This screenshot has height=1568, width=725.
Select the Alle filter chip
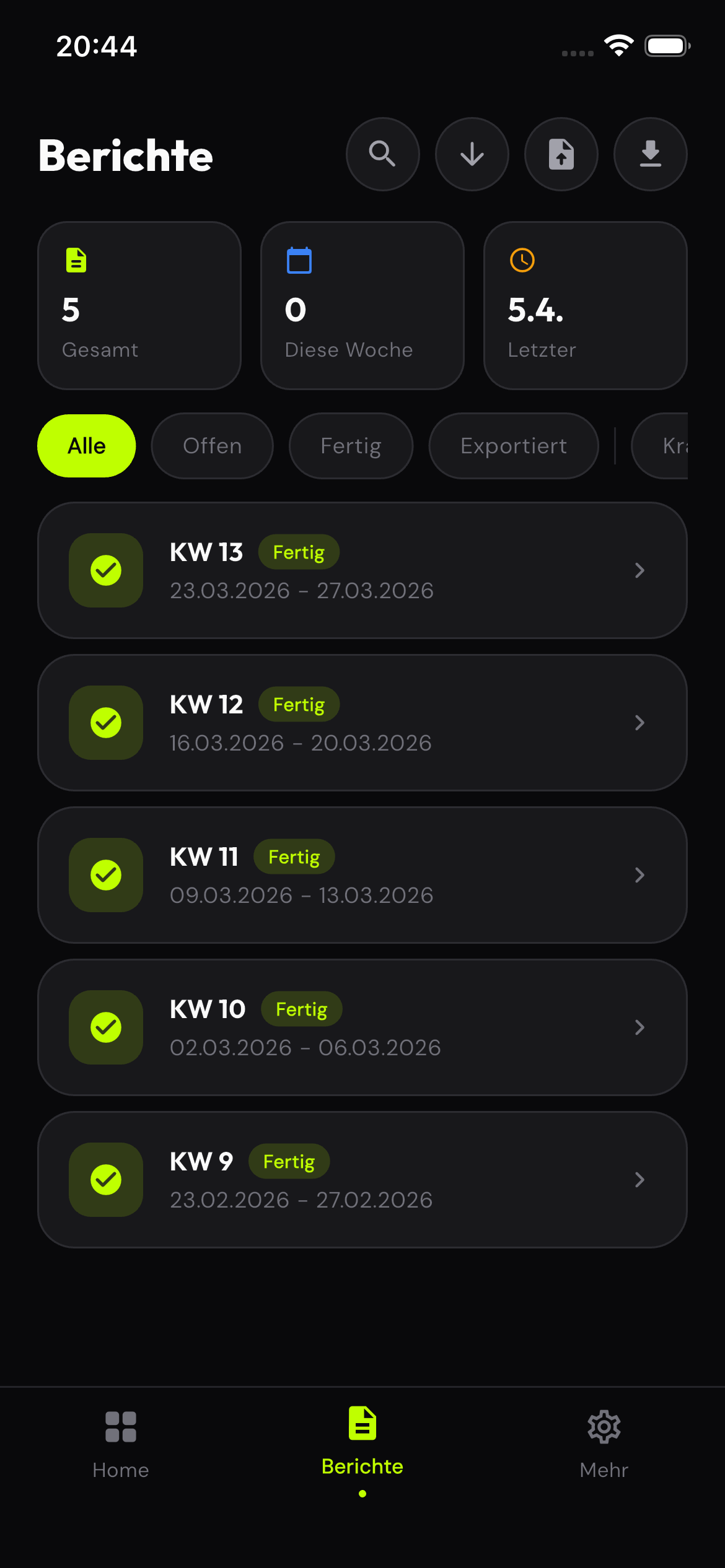[86, 445]
